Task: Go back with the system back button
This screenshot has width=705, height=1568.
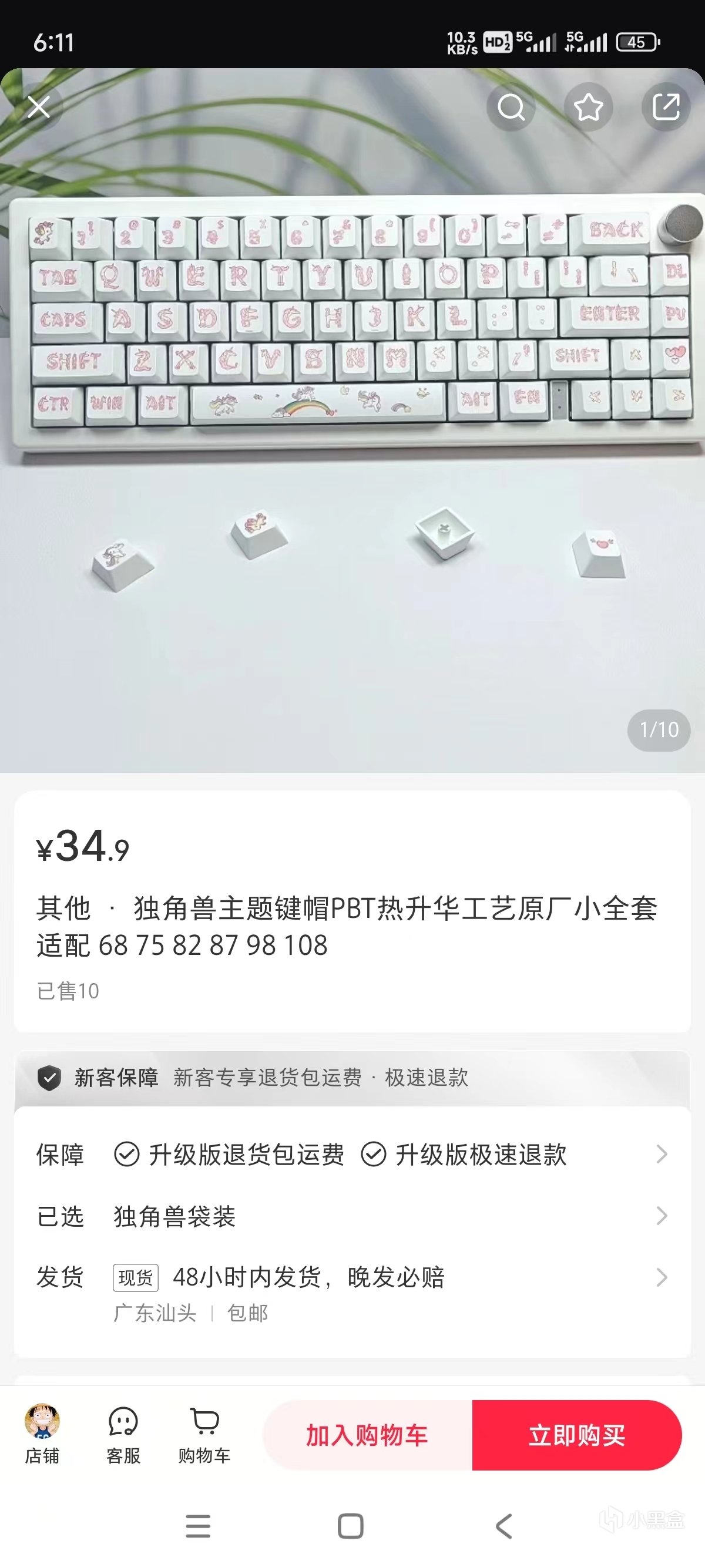Action: click(503, 1526)
